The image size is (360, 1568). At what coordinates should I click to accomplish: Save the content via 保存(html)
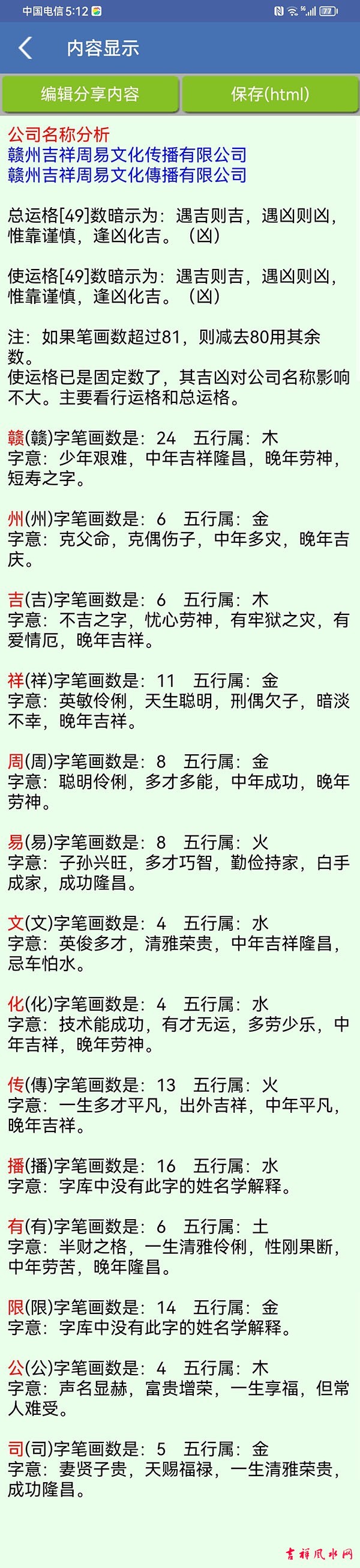[x=270, y=94]
